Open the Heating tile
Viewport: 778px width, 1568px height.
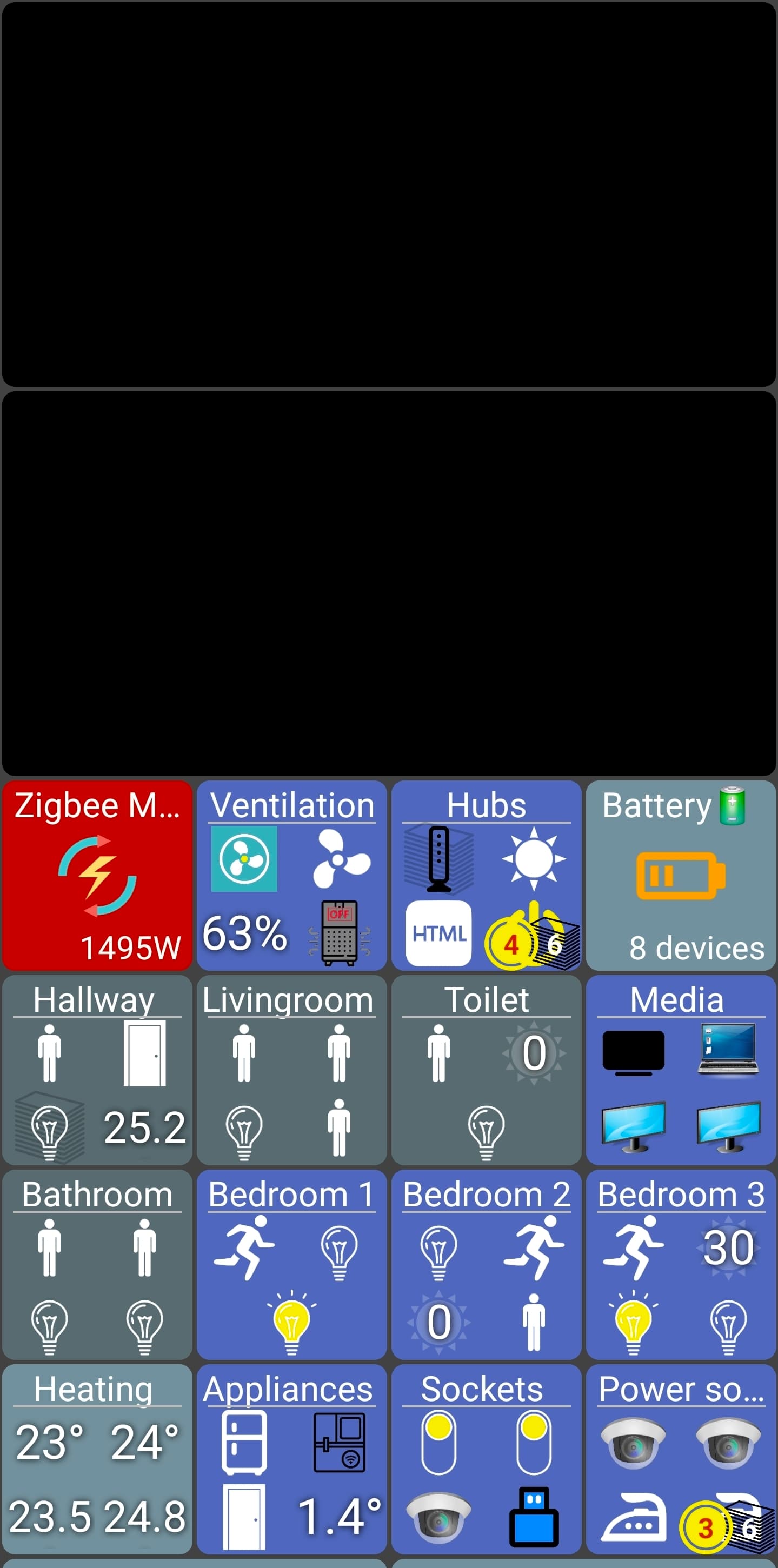97,1458
